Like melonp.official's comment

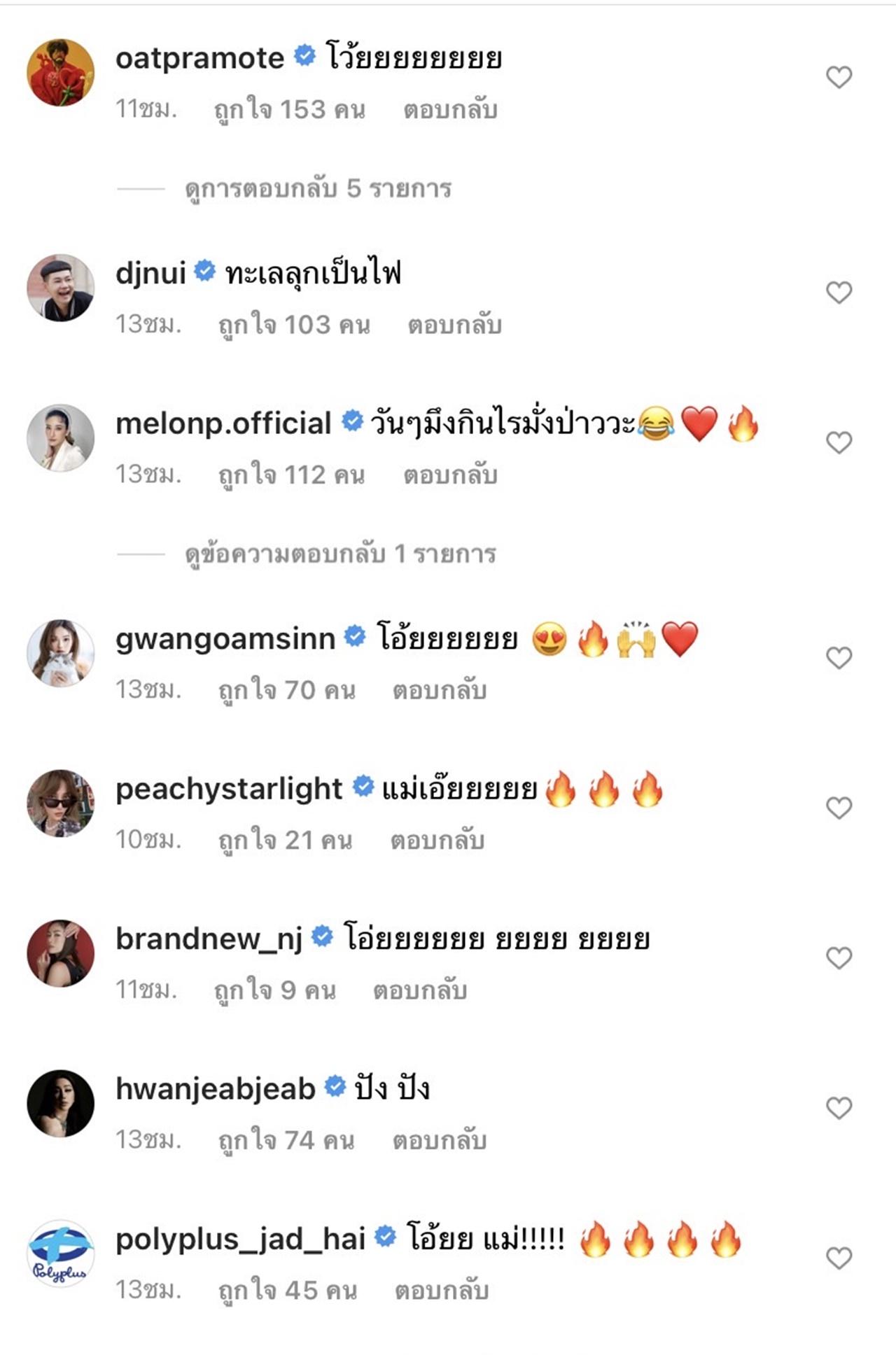point(839,442)
